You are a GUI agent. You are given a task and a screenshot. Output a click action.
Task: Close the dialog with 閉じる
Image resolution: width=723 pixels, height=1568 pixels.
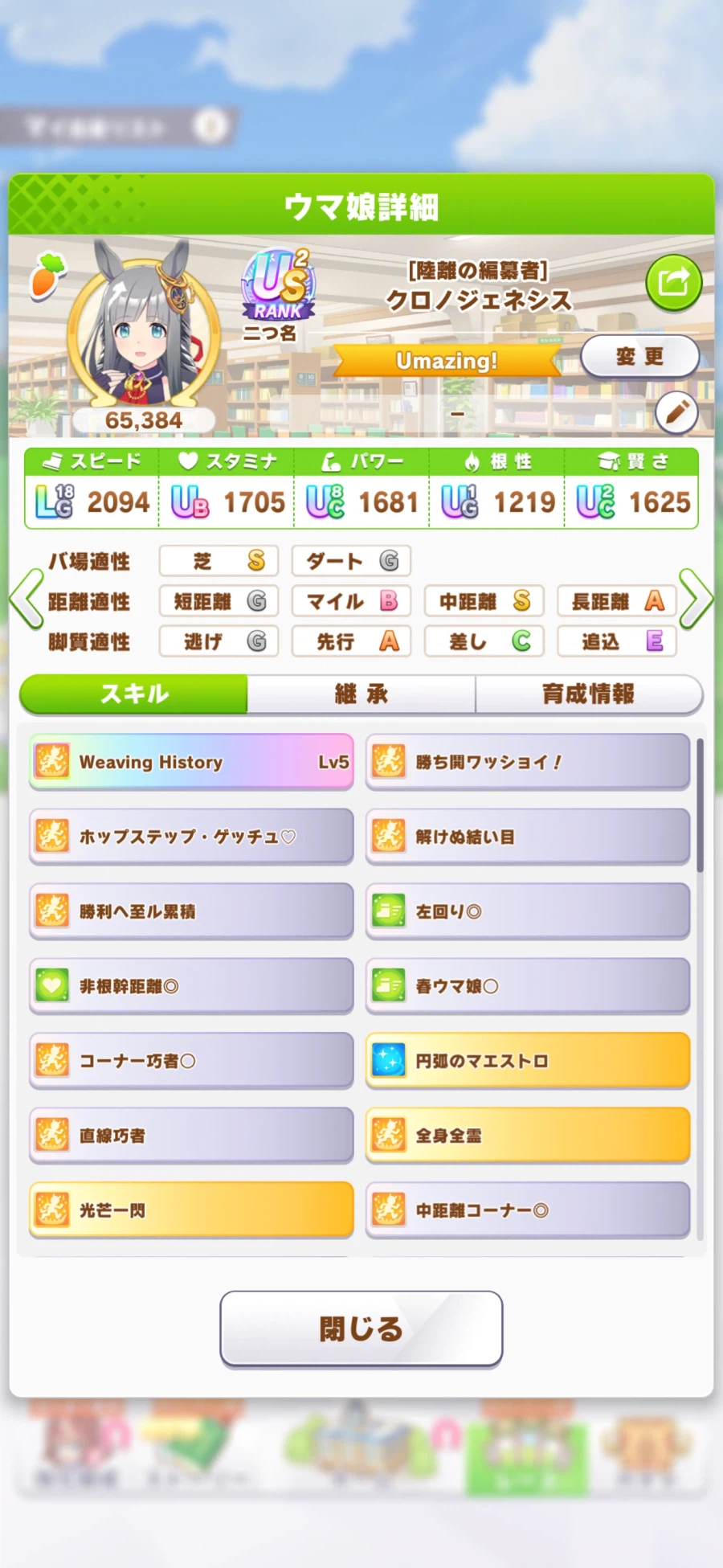(x=361, y=1328)
